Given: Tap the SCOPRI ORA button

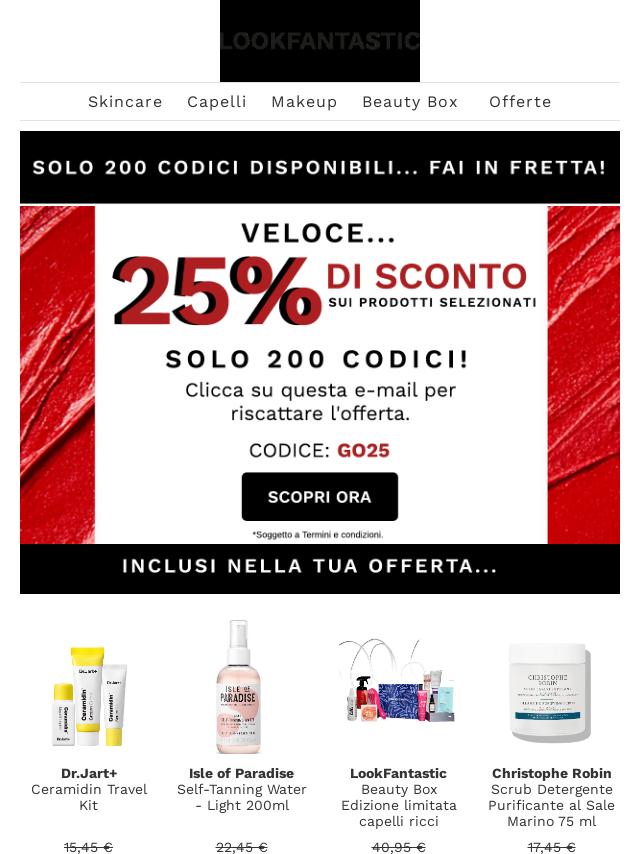Looking at the screenshot, I should [x=320, y=497].
